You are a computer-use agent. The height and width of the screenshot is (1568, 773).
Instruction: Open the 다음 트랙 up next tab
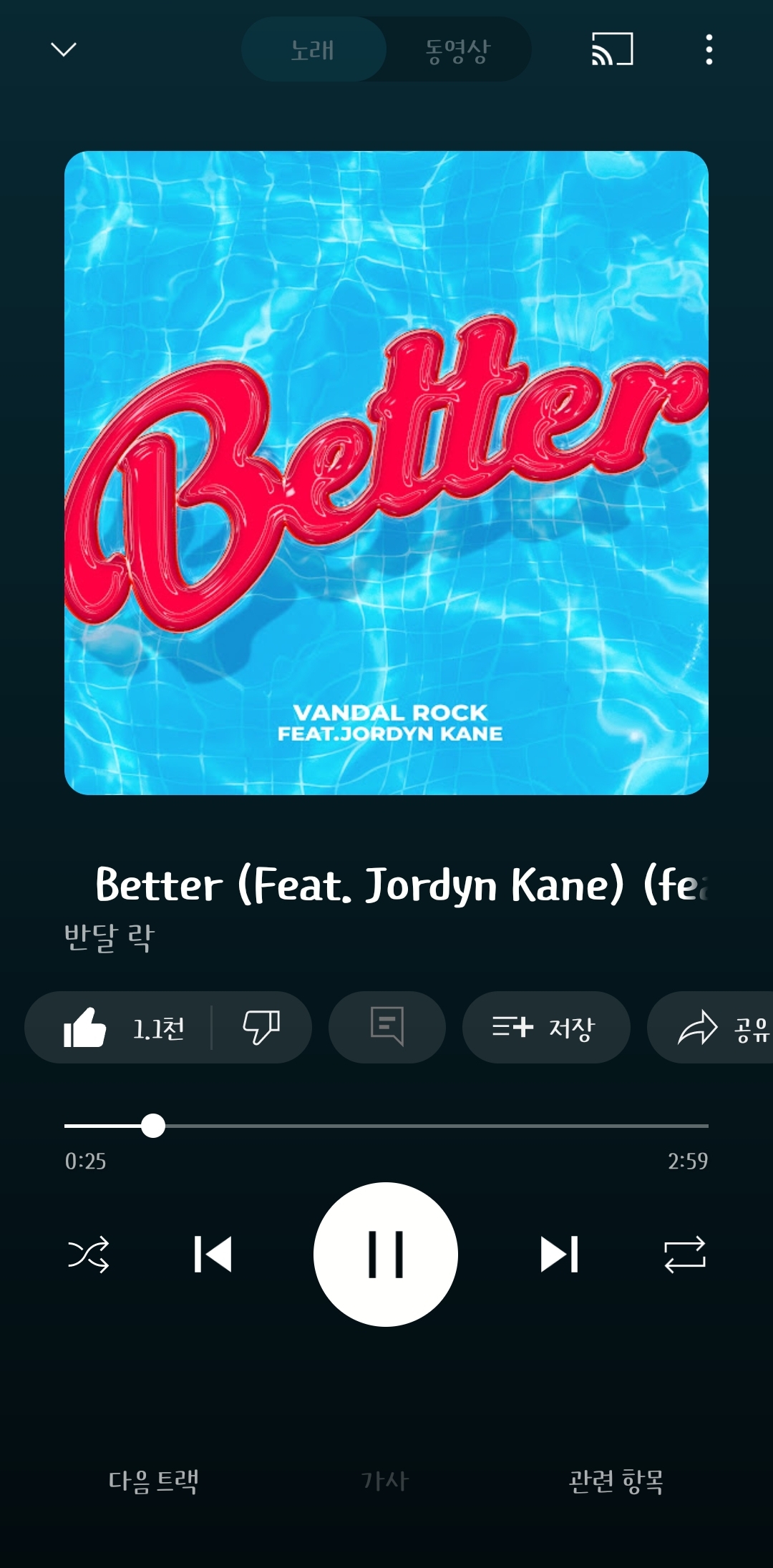[153, 1481]
